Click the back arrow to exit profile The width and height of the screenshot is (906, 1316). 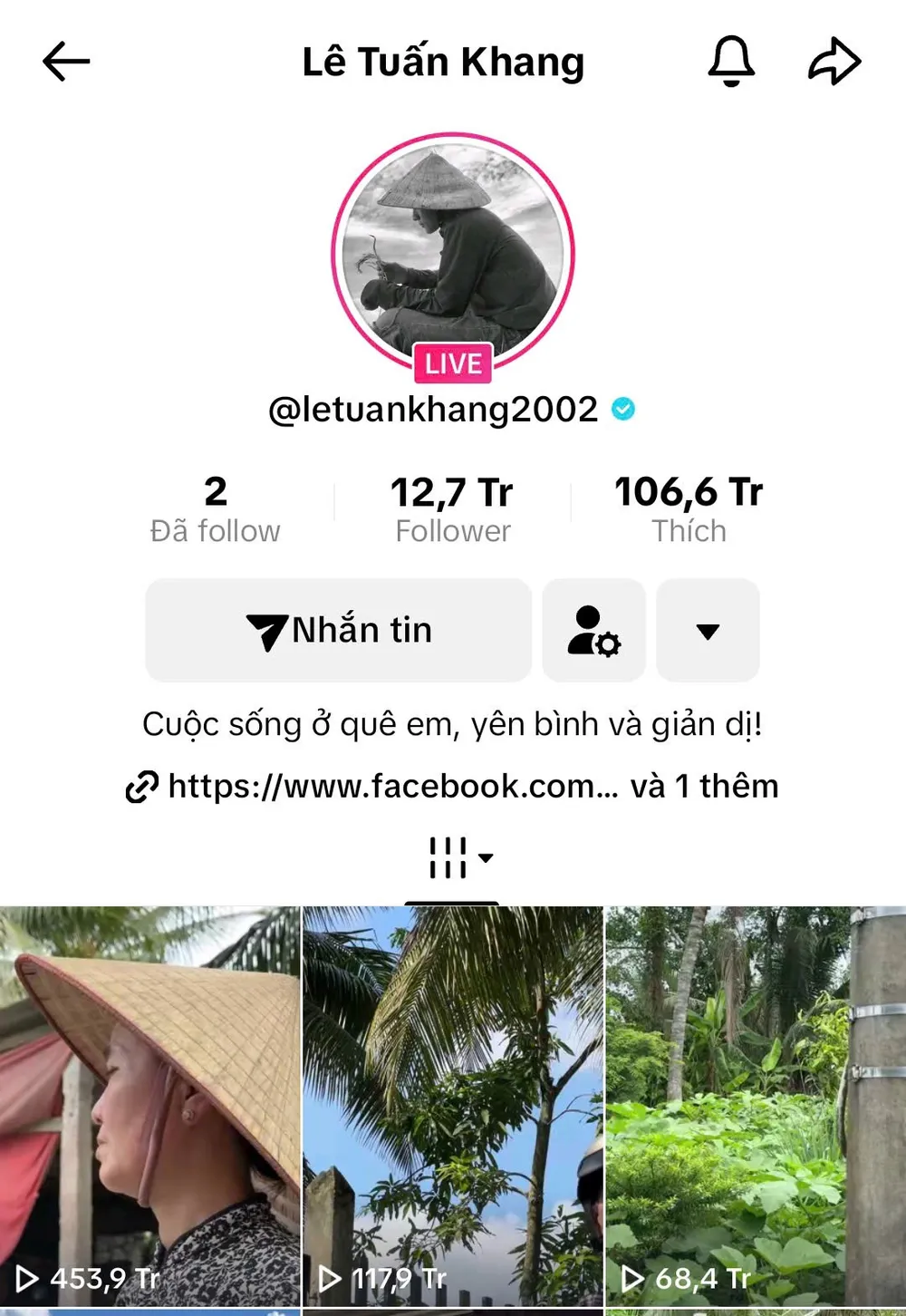[x=63, y=62]
